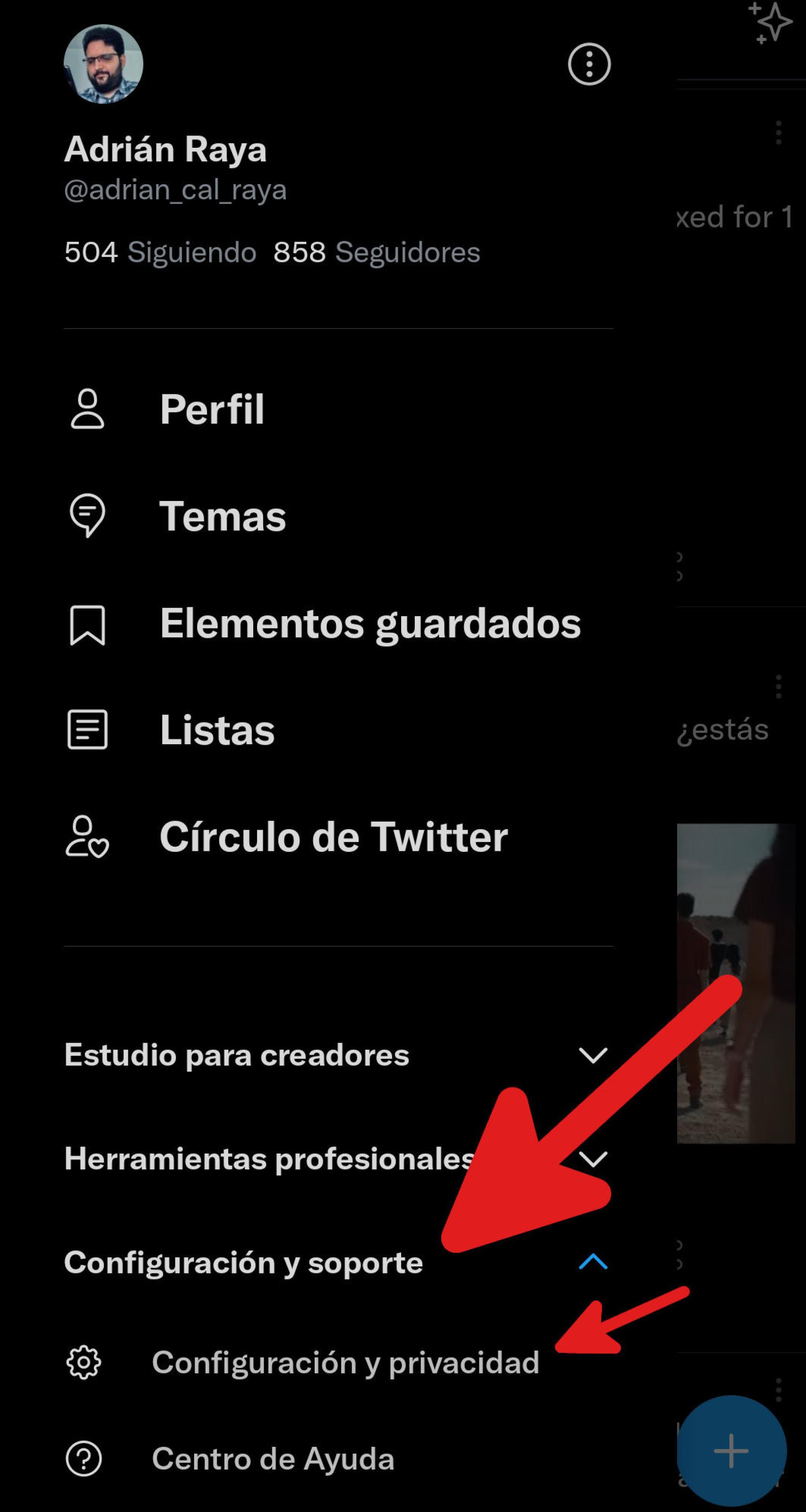Click the @adrian_cal_raya username
Image resolution: width=806 pixels, height=1512 pixels.
(174, 190)
